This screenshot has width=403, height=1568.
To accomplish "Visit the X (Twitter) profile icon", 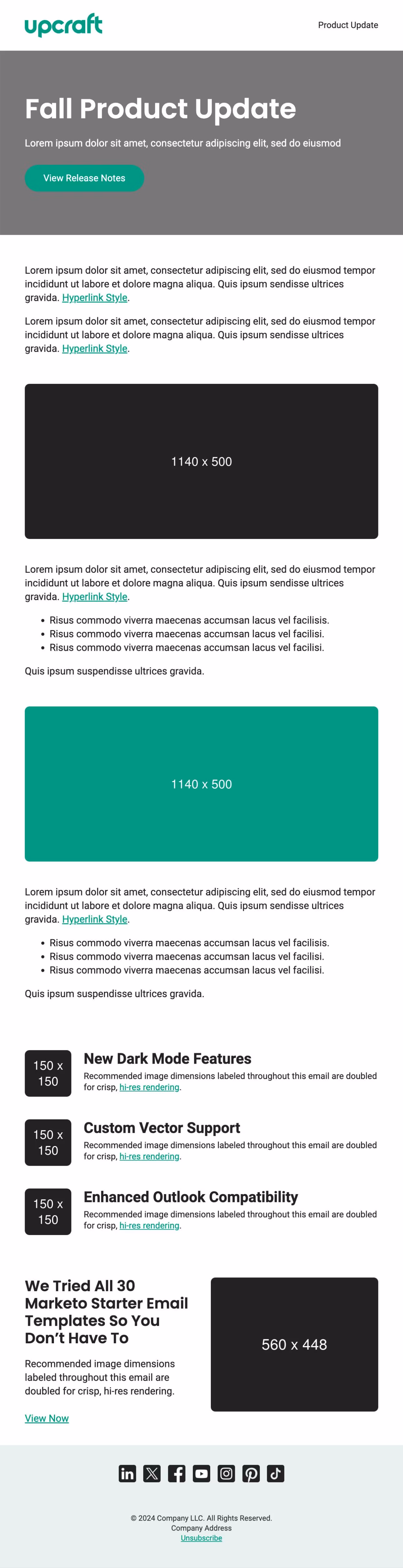I will pyautogui.click(x=152, y=1474).
